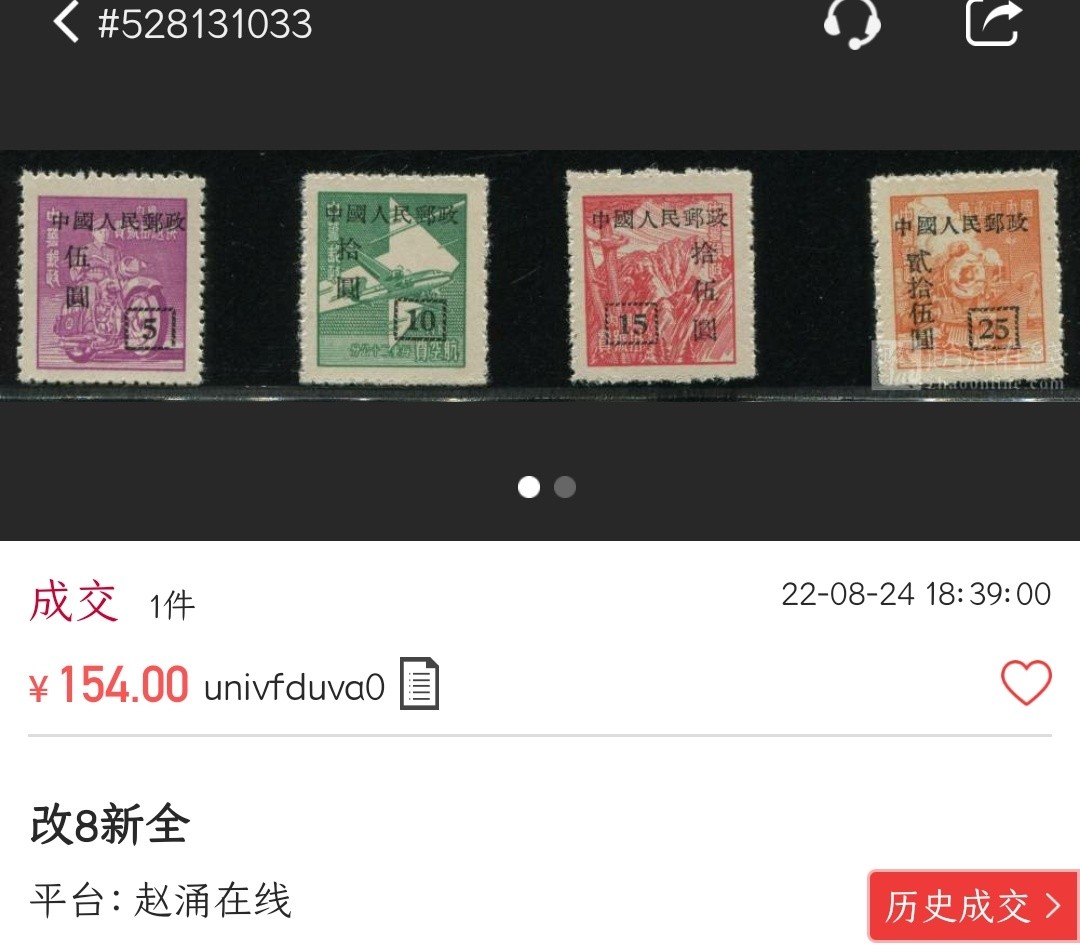Open the document icon beside univfduva0

coord(419,685)
